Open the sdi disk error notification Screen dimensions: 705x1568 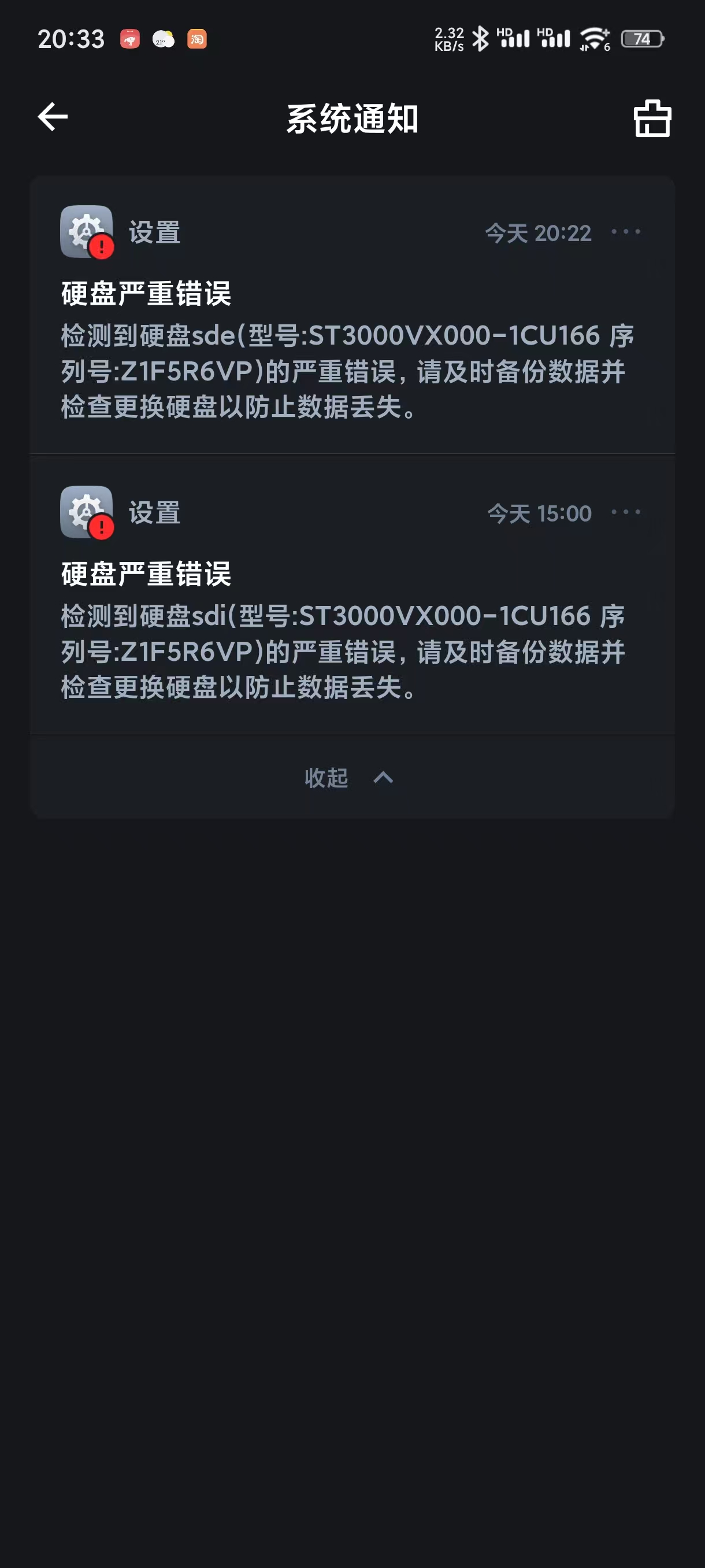coord(347,633)
